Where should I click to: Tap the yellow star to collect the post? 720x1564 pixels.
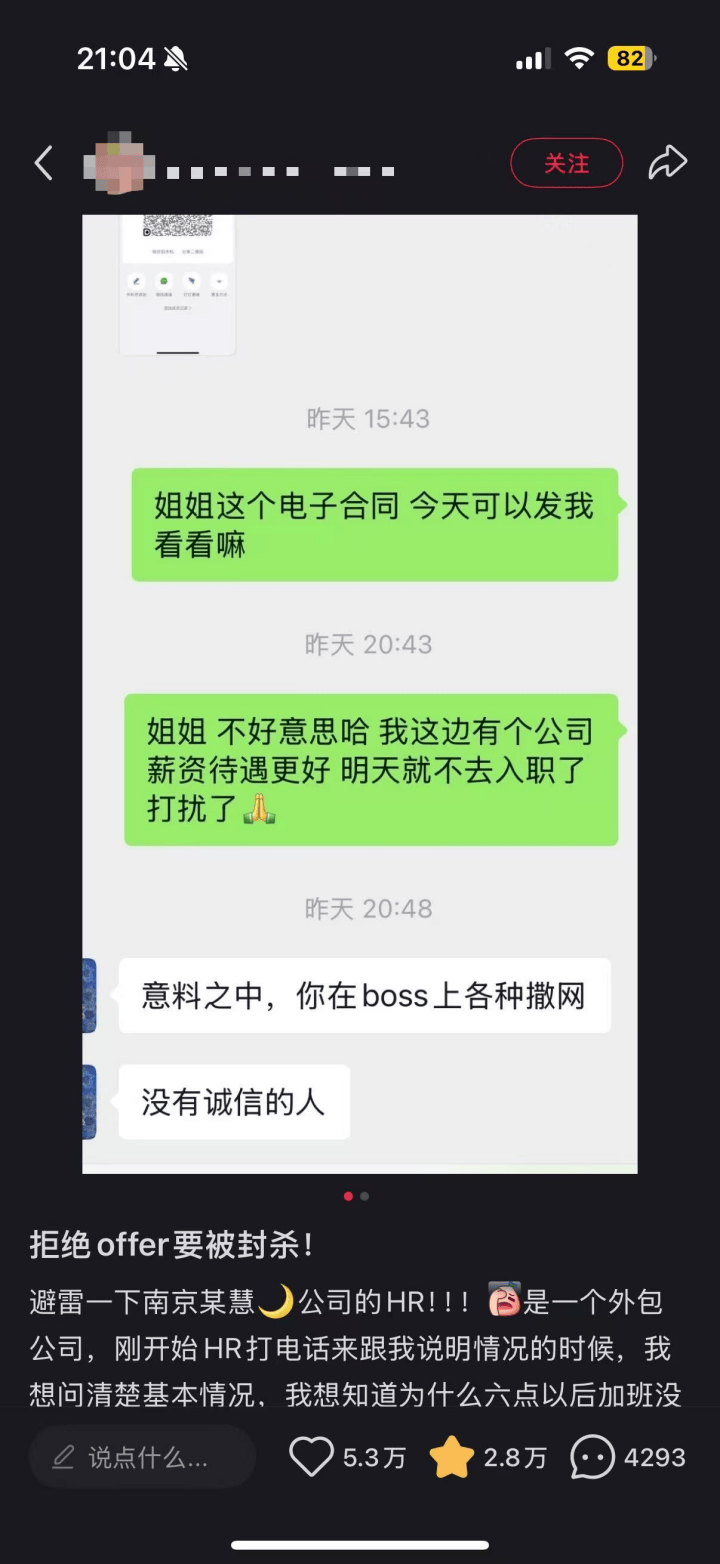point(453,1457)
